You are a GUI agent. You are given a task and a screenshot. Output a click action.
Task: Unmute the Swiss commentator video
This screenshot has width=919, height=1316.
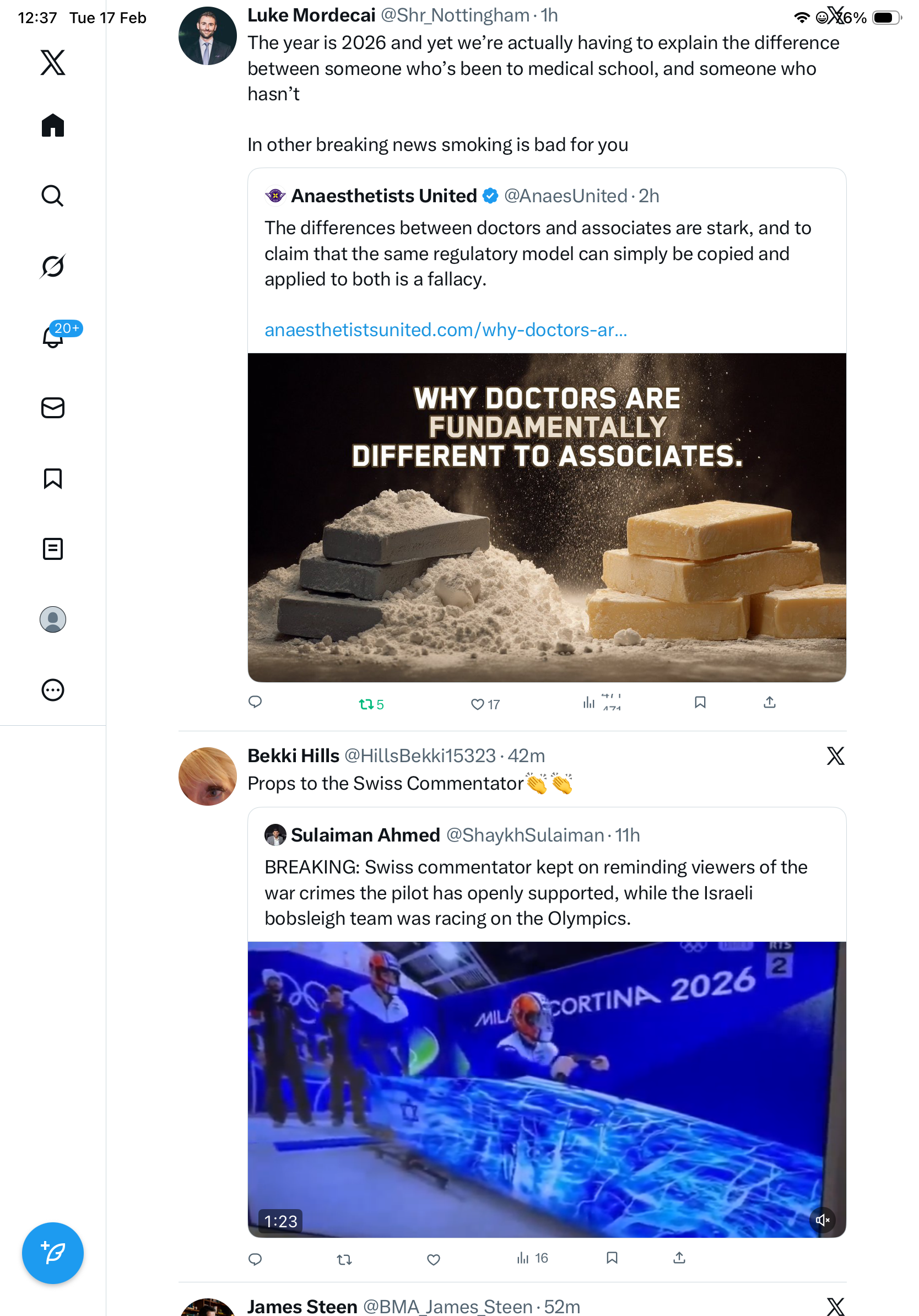[822, 1220]
